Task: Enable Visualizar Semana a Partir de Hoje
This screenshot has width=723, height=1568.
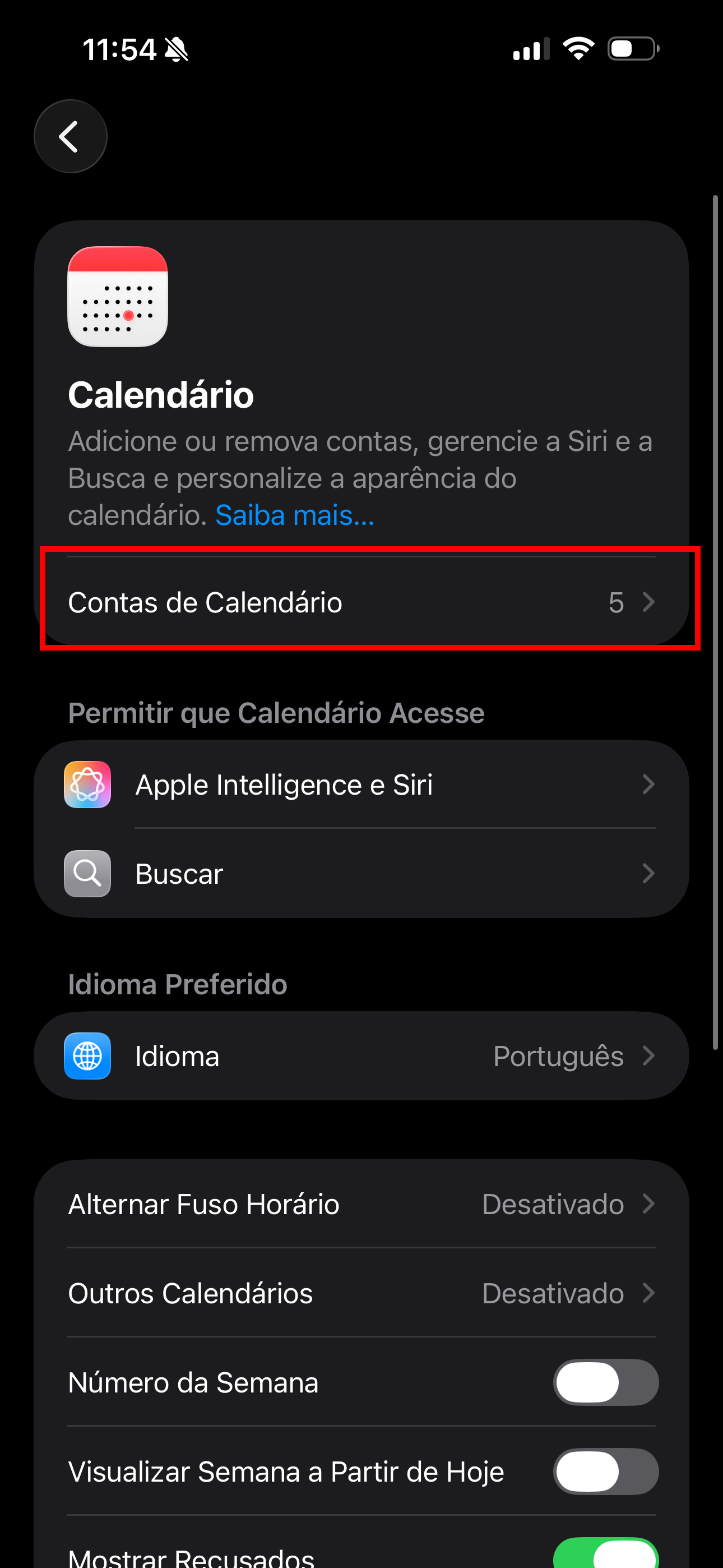Action: point(605,1471)
